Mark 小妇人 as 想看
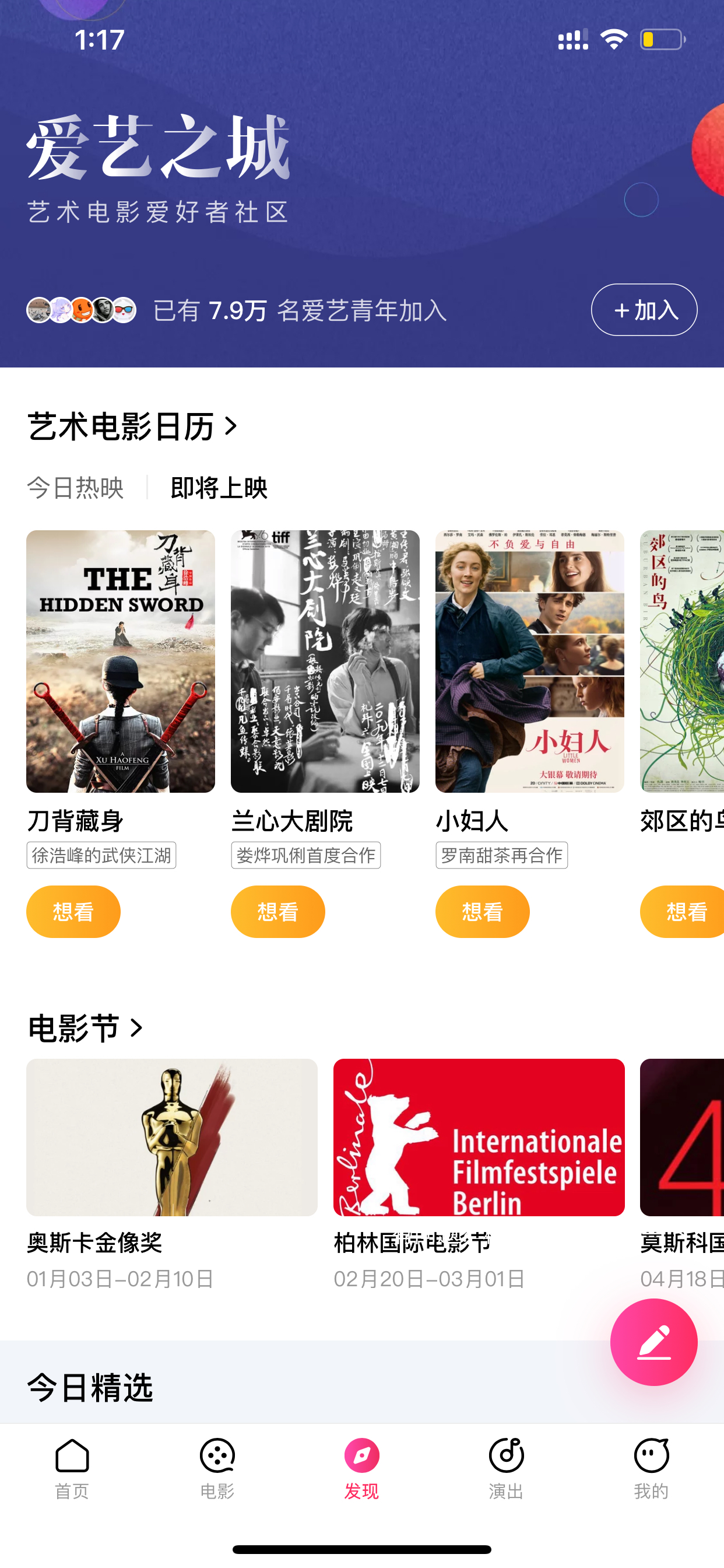 482,911
